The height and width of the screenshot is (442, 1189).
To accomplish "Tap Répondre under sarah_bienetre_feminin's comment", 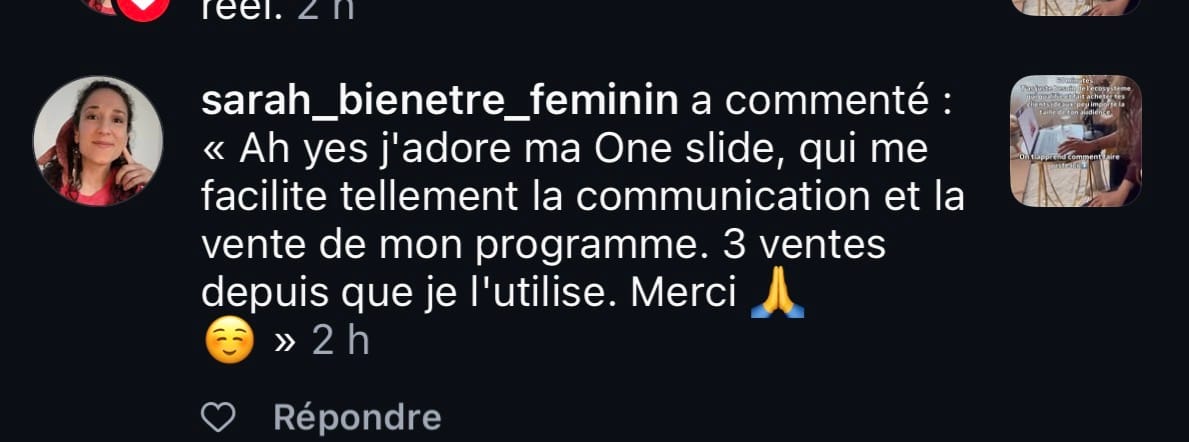I will tap(357, 417).
